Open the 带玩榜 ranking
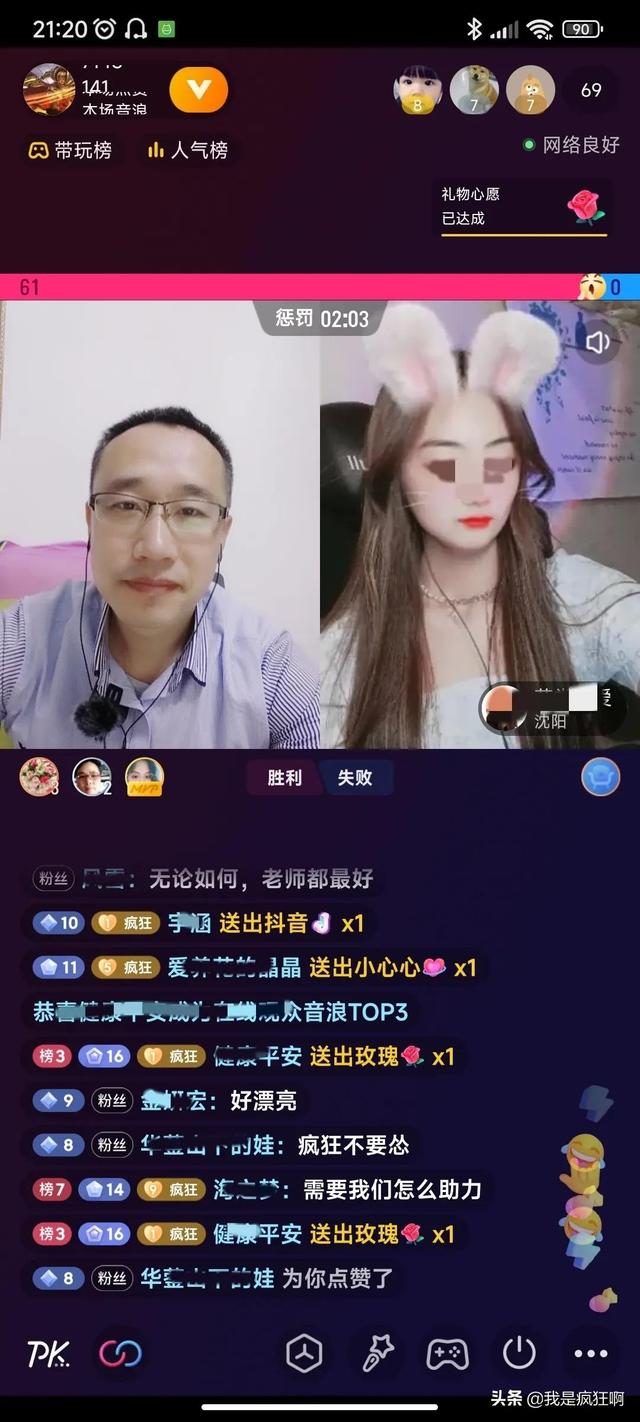Viewport: 640px width, 1422px height. [x=69, y=150]
